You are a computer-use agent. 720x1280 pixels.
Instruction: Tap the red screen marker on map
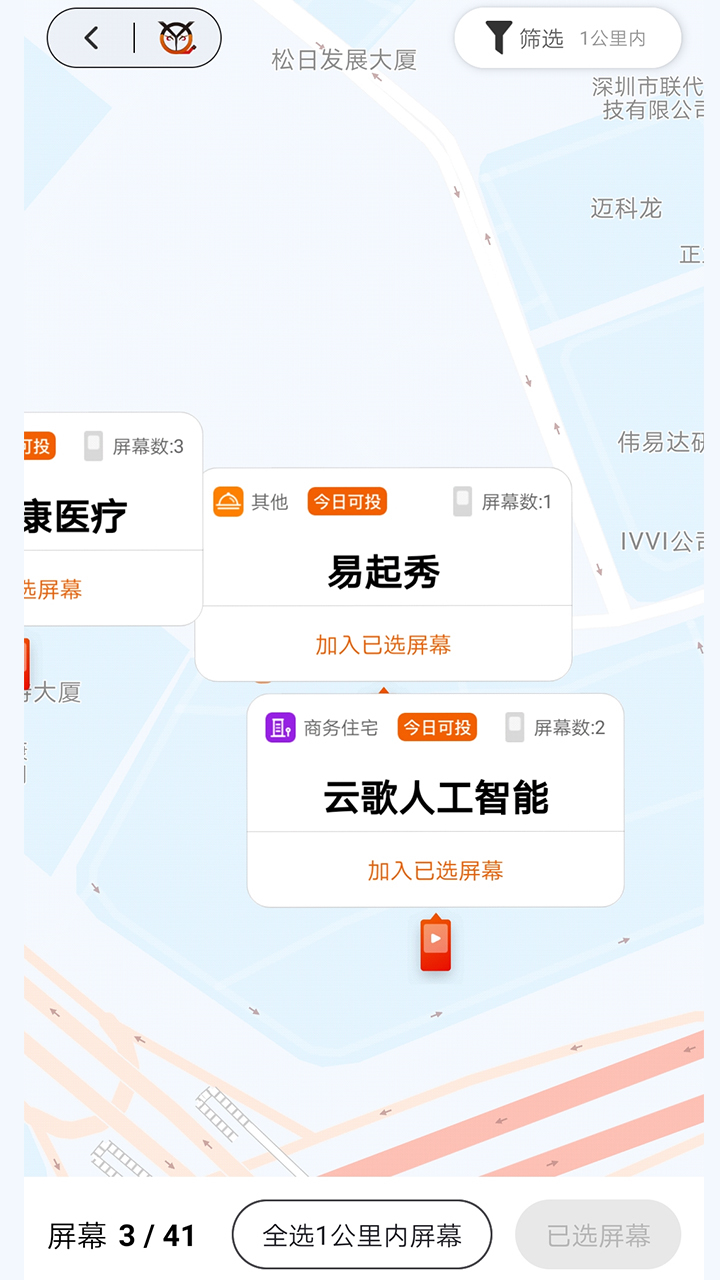tap(435, 942)
